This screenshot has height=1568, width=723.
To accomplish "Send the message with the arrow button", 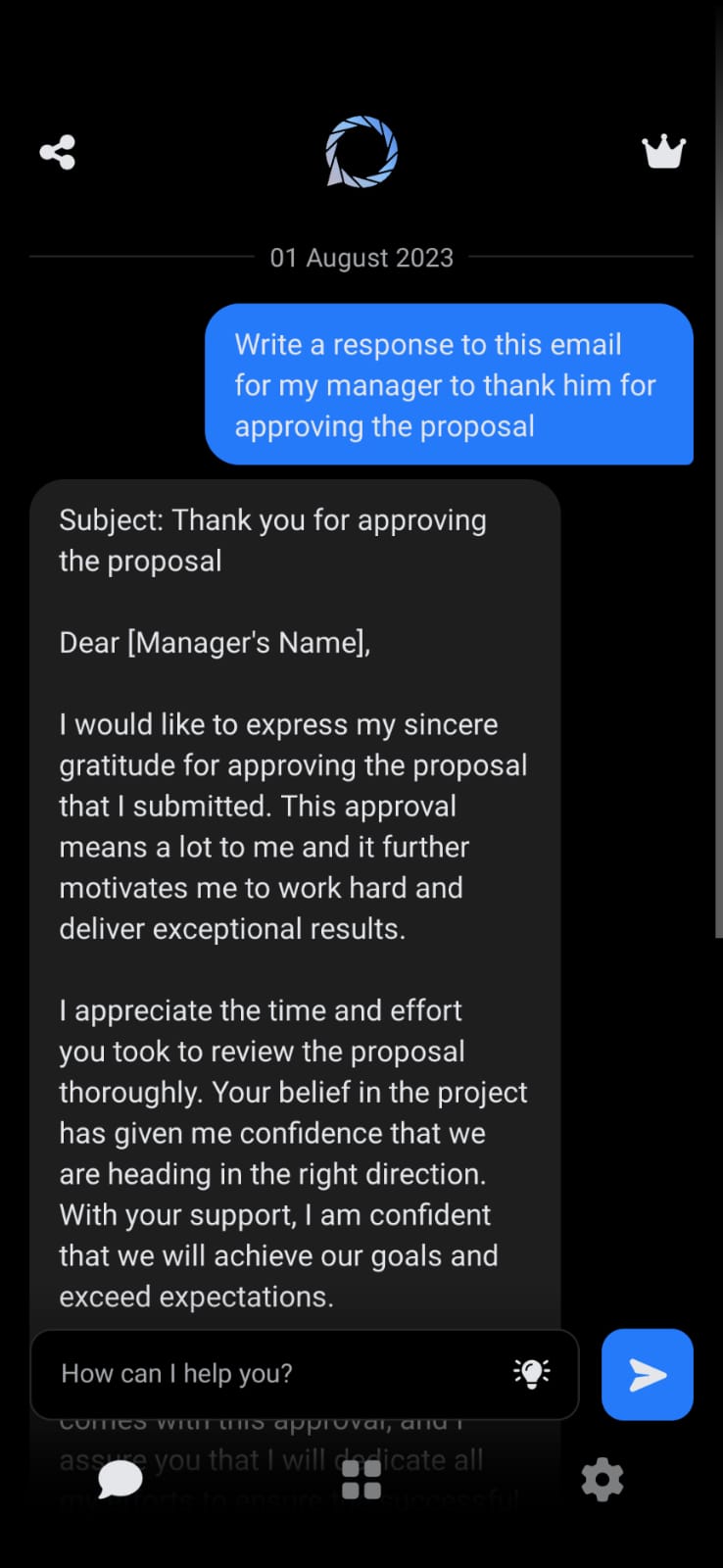I will [x=648, y=1375].
